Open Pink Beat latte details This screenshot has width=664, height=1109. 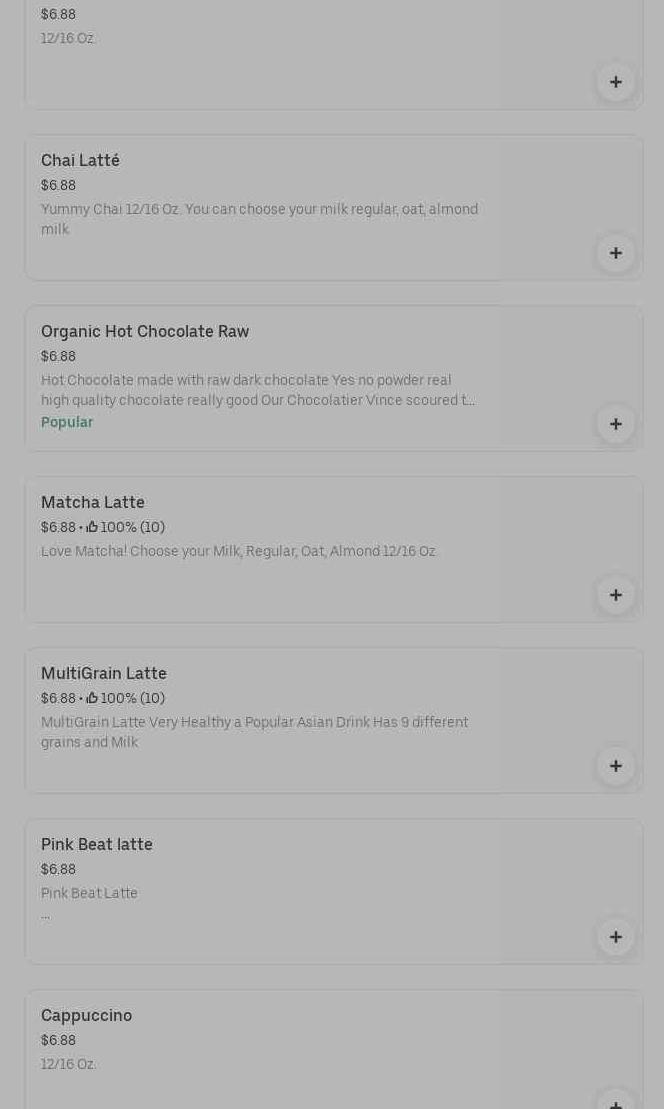(260, 882)
